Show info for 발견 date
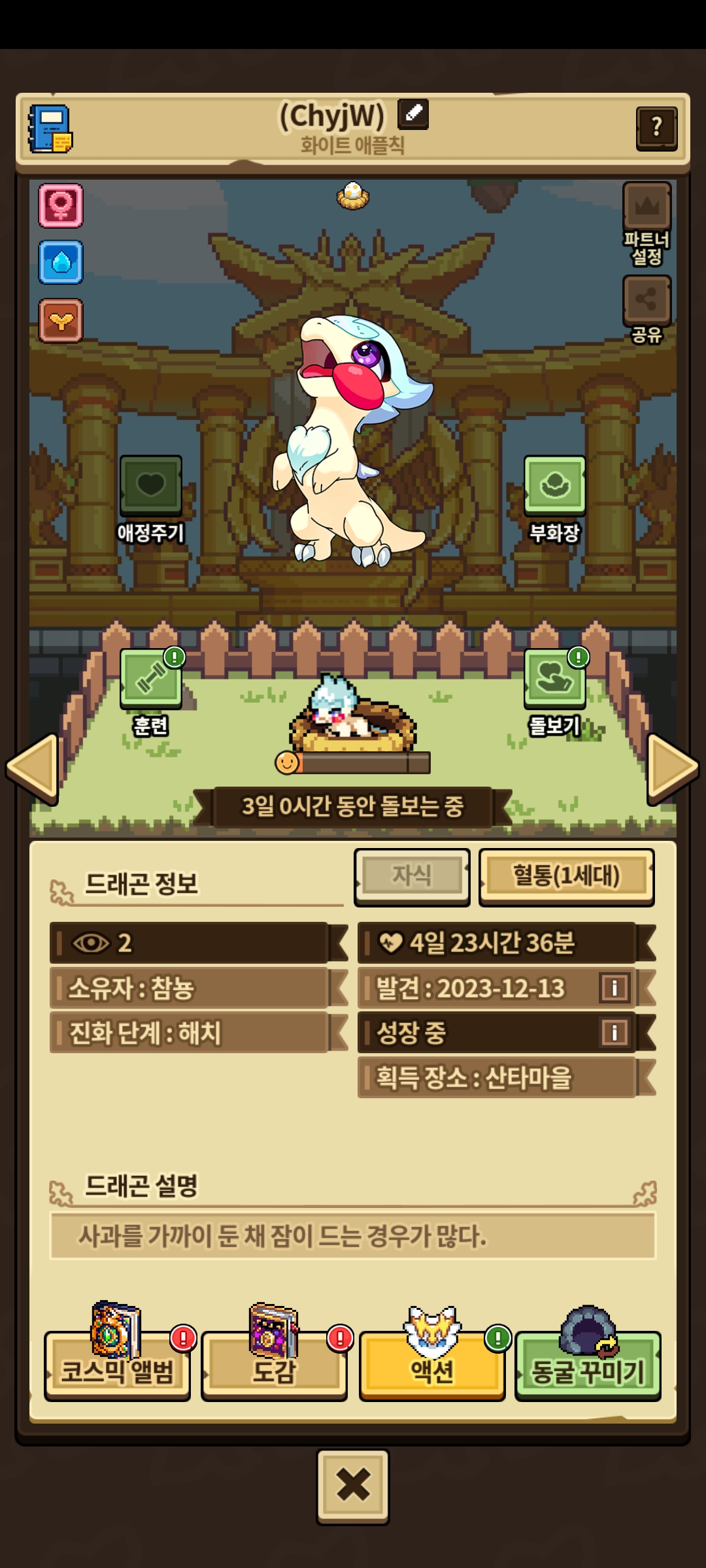The height and width of the screenshot is (1568, 706). [614, 987]
